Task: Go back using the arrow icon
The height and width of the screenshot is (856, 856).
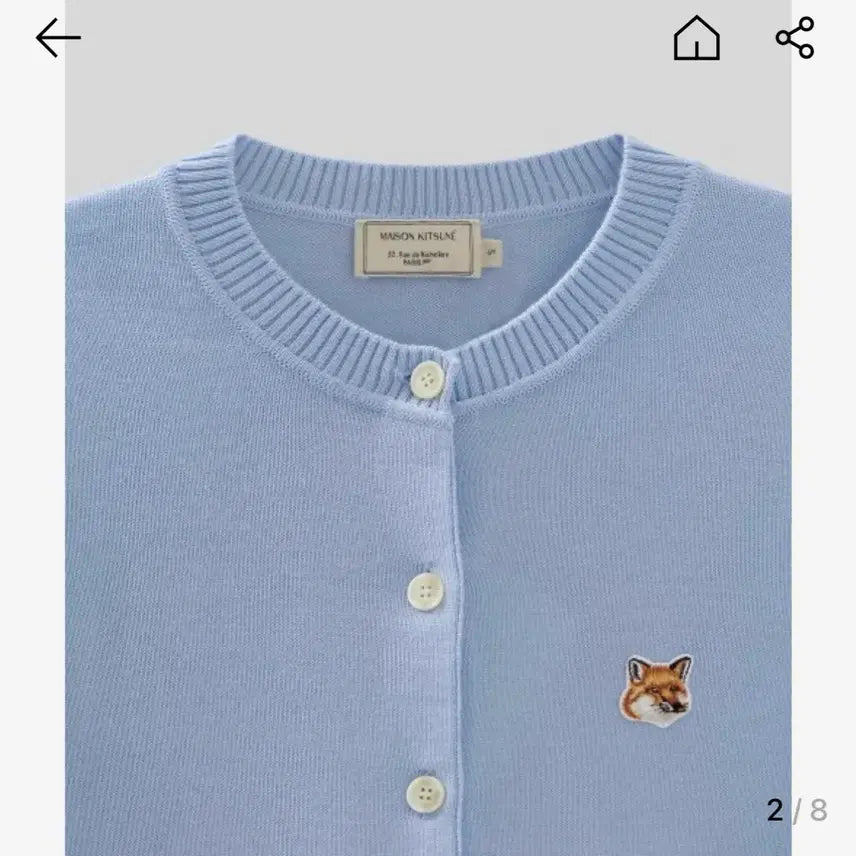Action: click(58, 38)
